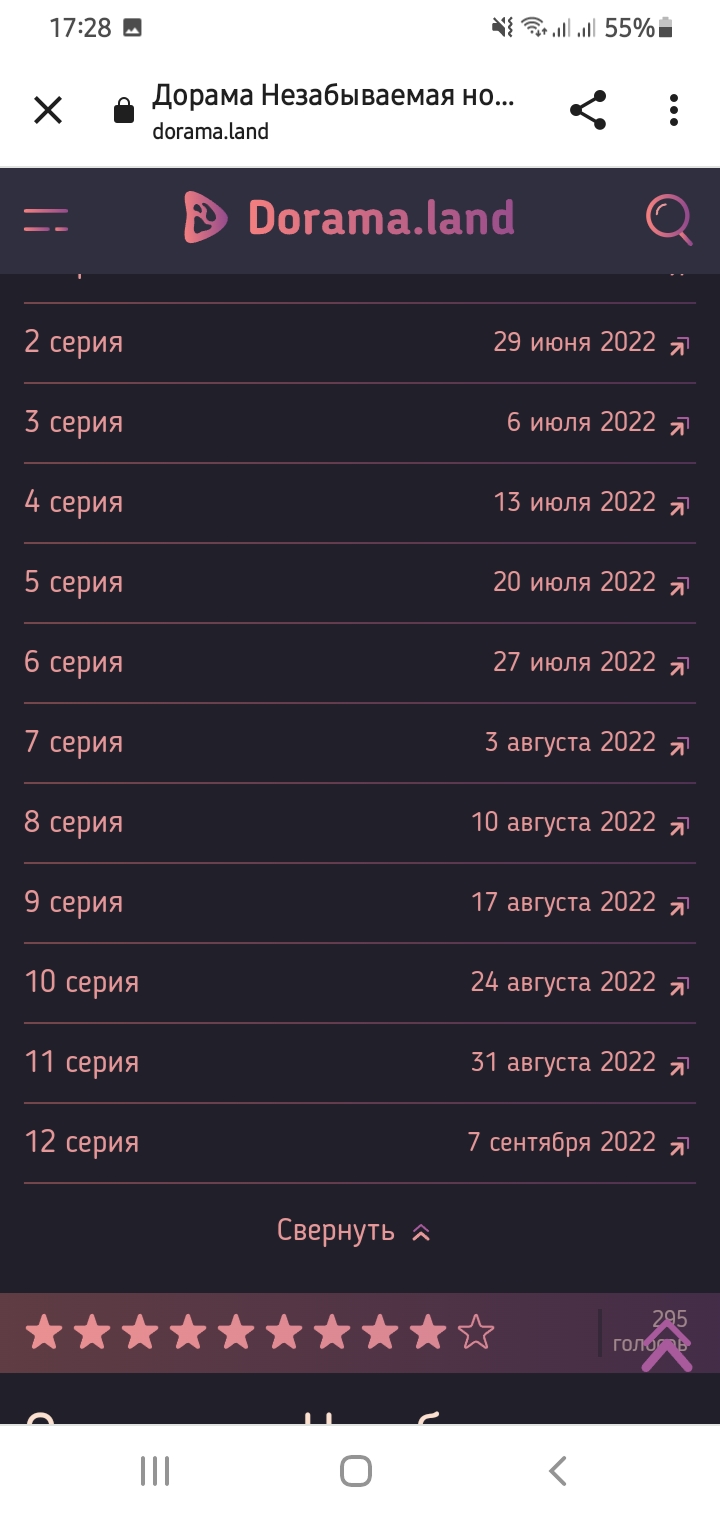Viewport: 720px width, 1520px height.
Task: Open 10 серия dated 24 августа
Action: pyautogui.click(x=358, y=983)
